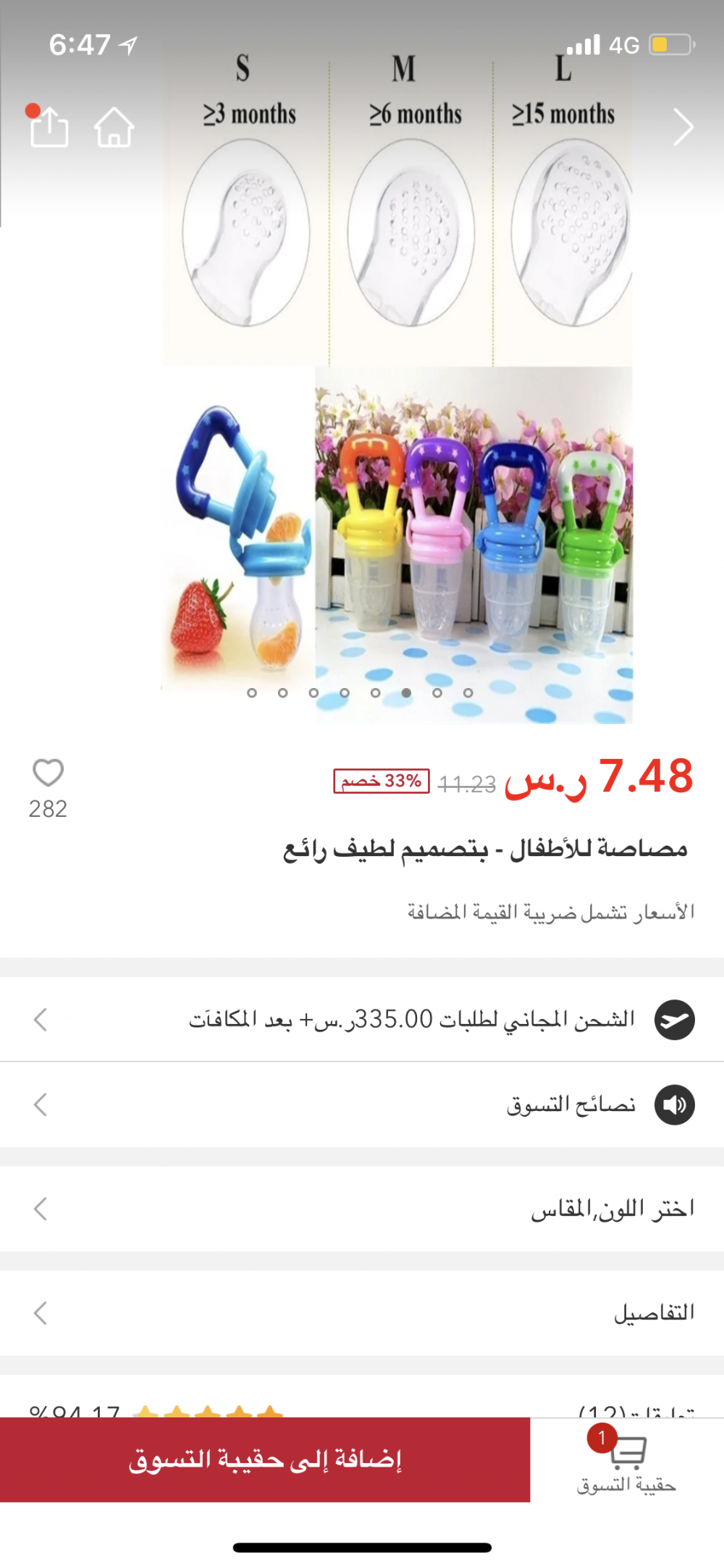Screen dimensions: 724x1568
Task: Go to the home page
Action: pos(114,127)
